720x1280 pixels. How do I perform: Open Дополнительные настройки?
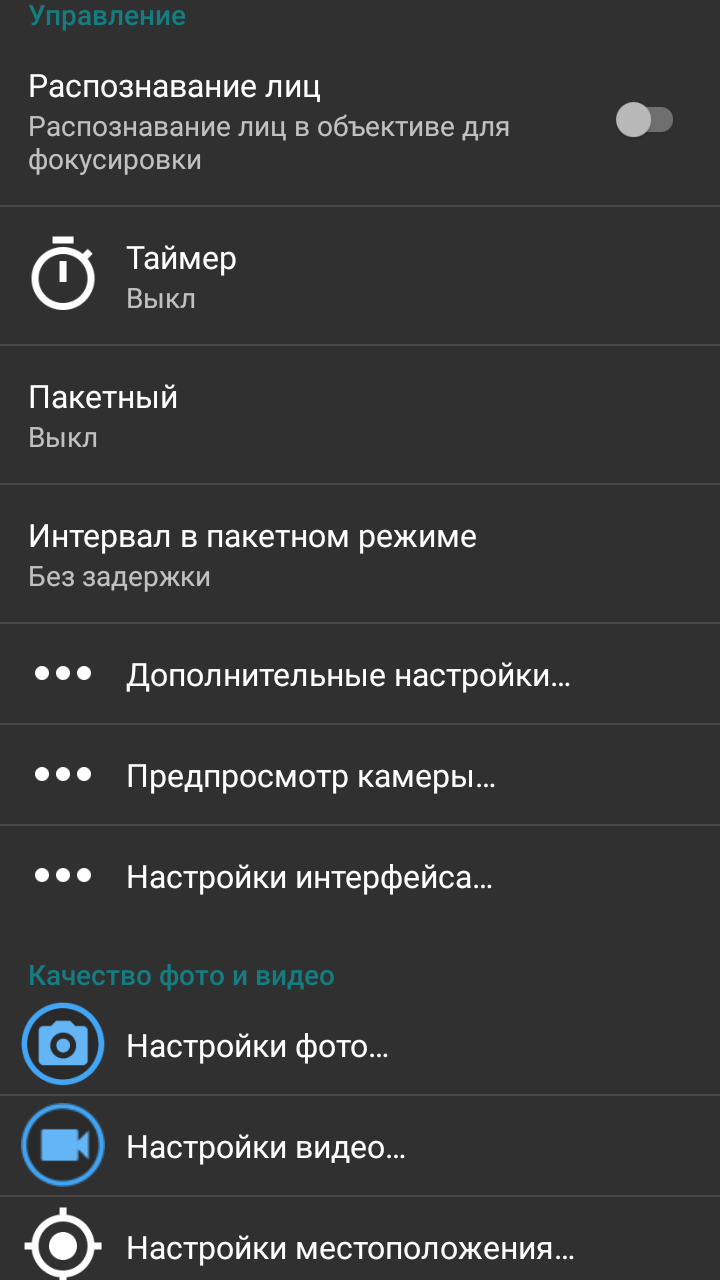(x=360, y=675)
